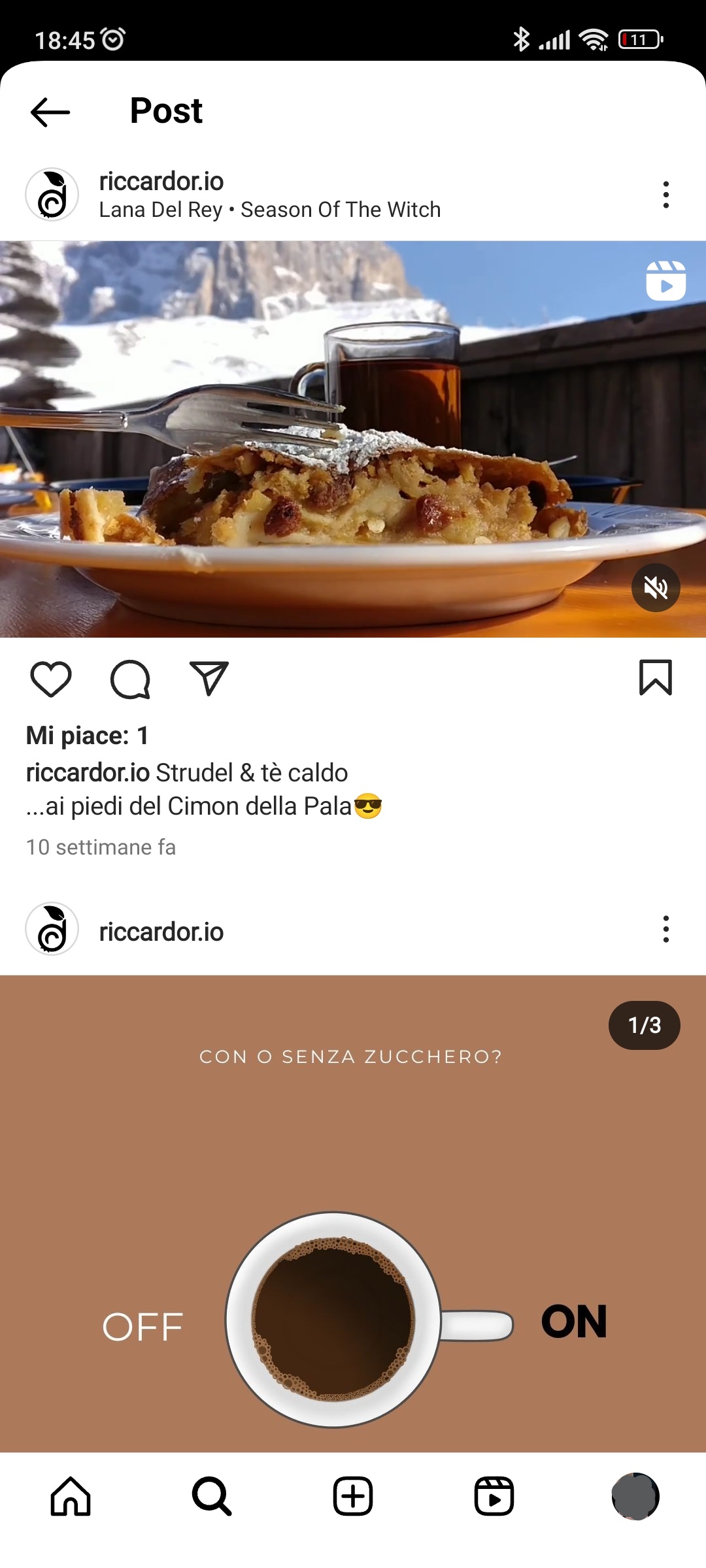Bookmark the strudel post
Image resolution: width=706 pixels, height=1568 pixels.
(x=655, y=678)
